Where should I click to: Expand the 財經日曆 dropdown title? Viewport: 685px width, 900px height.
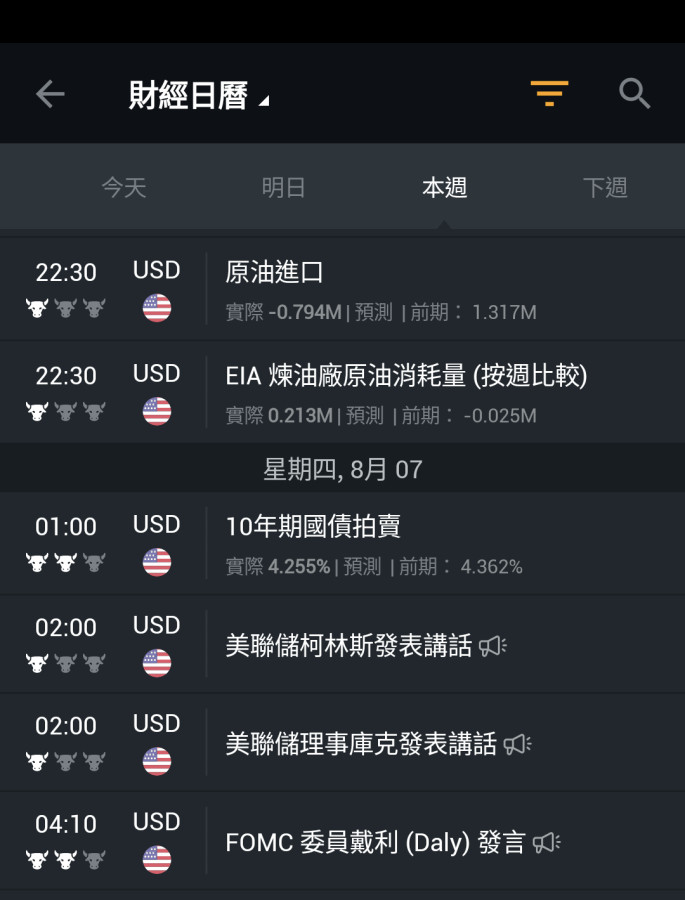coord(198,96)
